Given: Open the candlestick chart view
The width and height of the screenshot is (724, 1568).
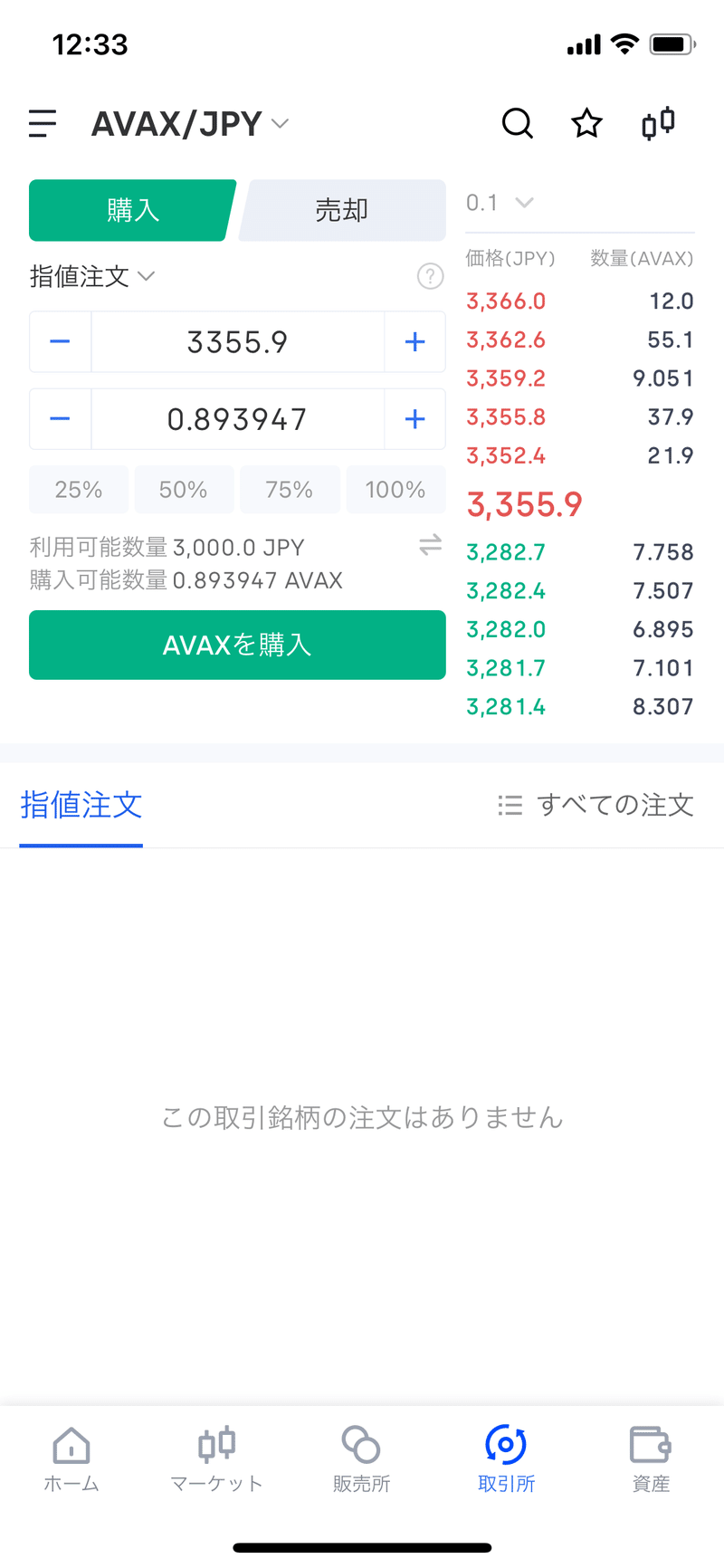Looking at the screenshot, I should tap(658, 123).
